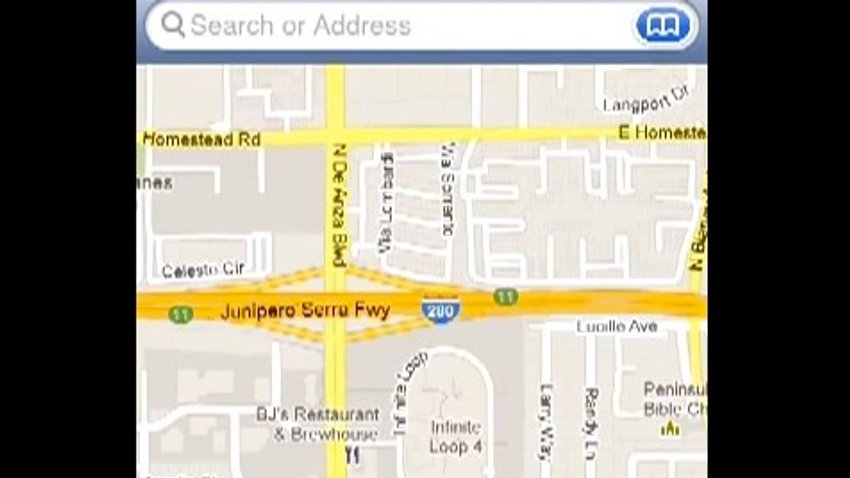Open the bookmarks button

(x=662, y=25)
